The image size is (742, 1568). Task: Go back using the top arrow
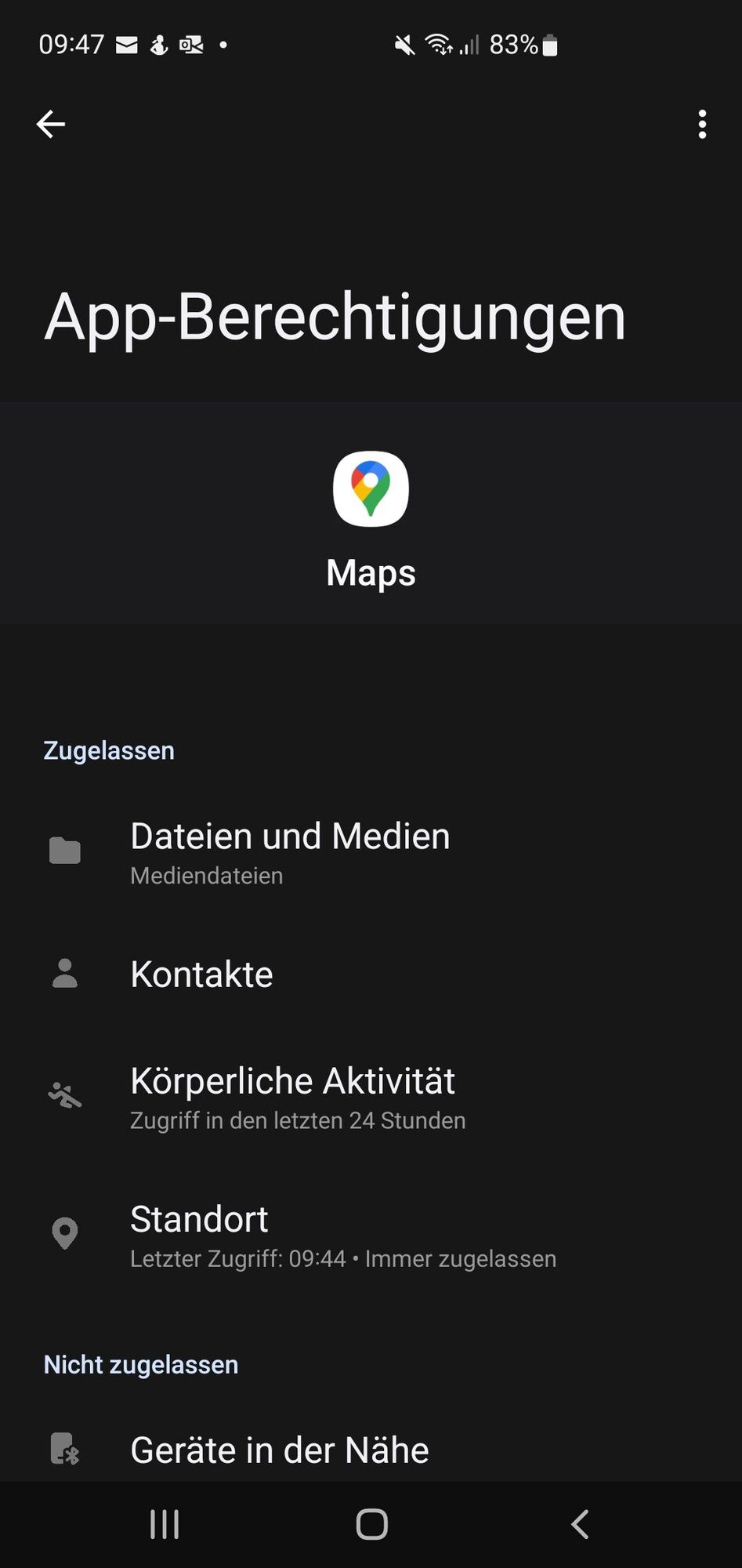pyautogui.click(x=51, y=124)
